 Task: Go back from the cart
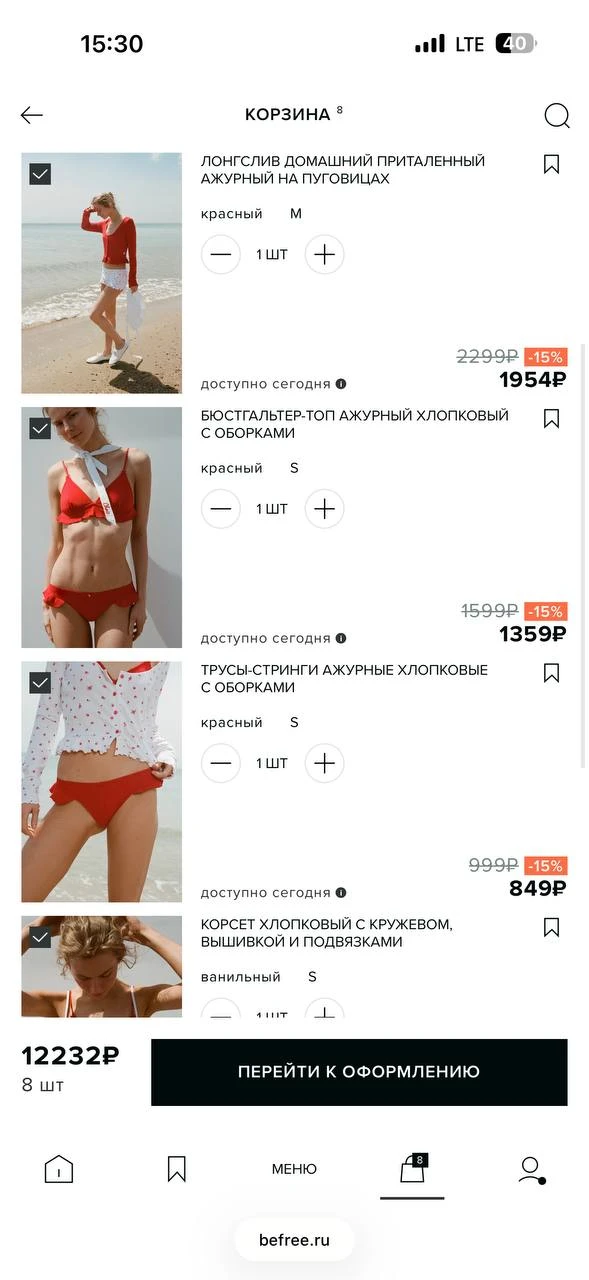(32, 115)
